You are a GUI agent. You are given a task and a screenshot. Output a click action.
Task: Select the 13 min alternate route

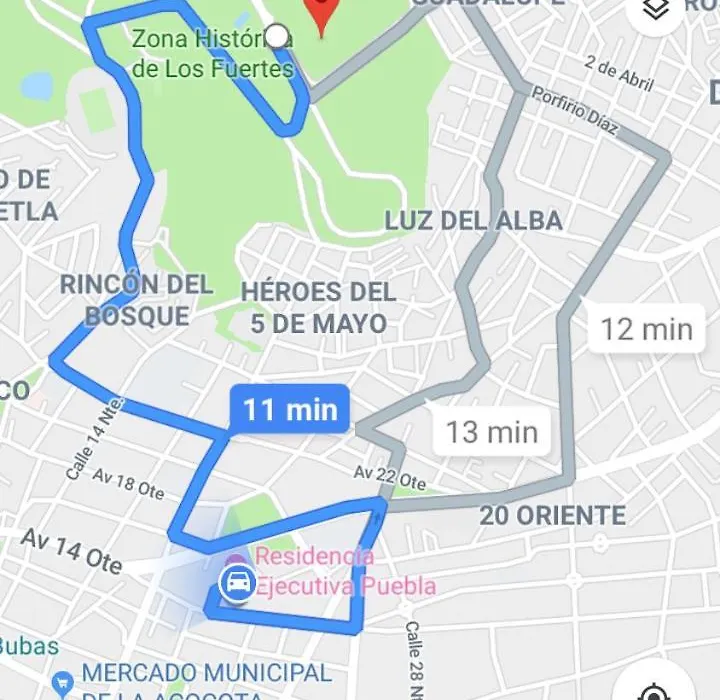(491, 432)
